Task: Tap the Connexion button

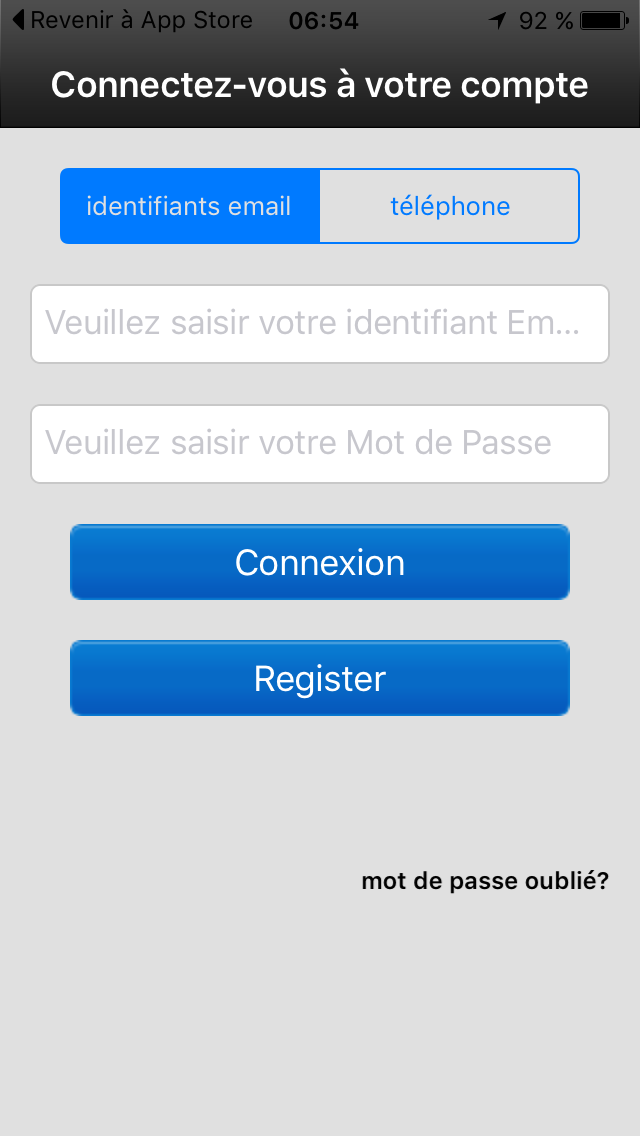Action: 320,563
